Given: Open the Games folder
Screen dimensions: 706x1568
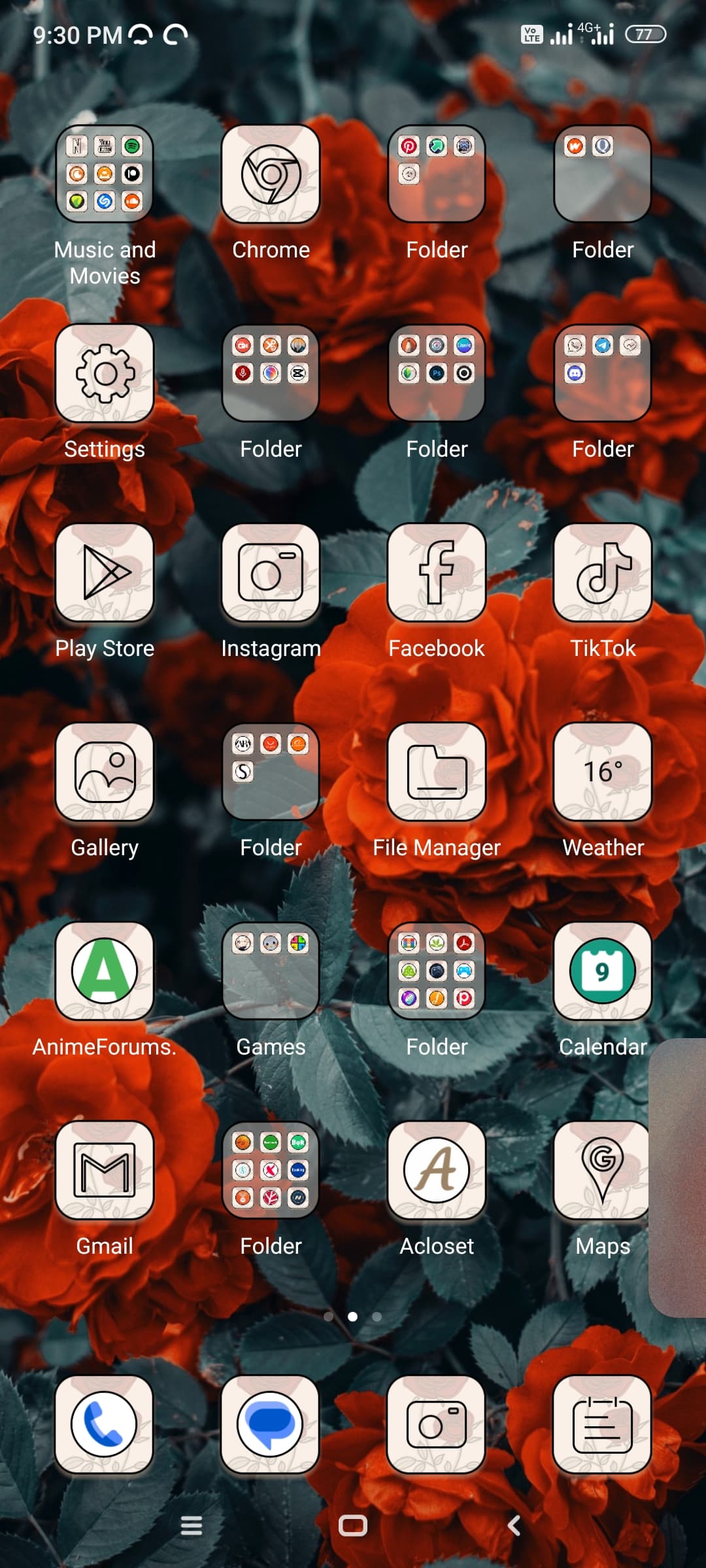Looking at the screenshot, I should pyautogui.click(x=271, y=972).
